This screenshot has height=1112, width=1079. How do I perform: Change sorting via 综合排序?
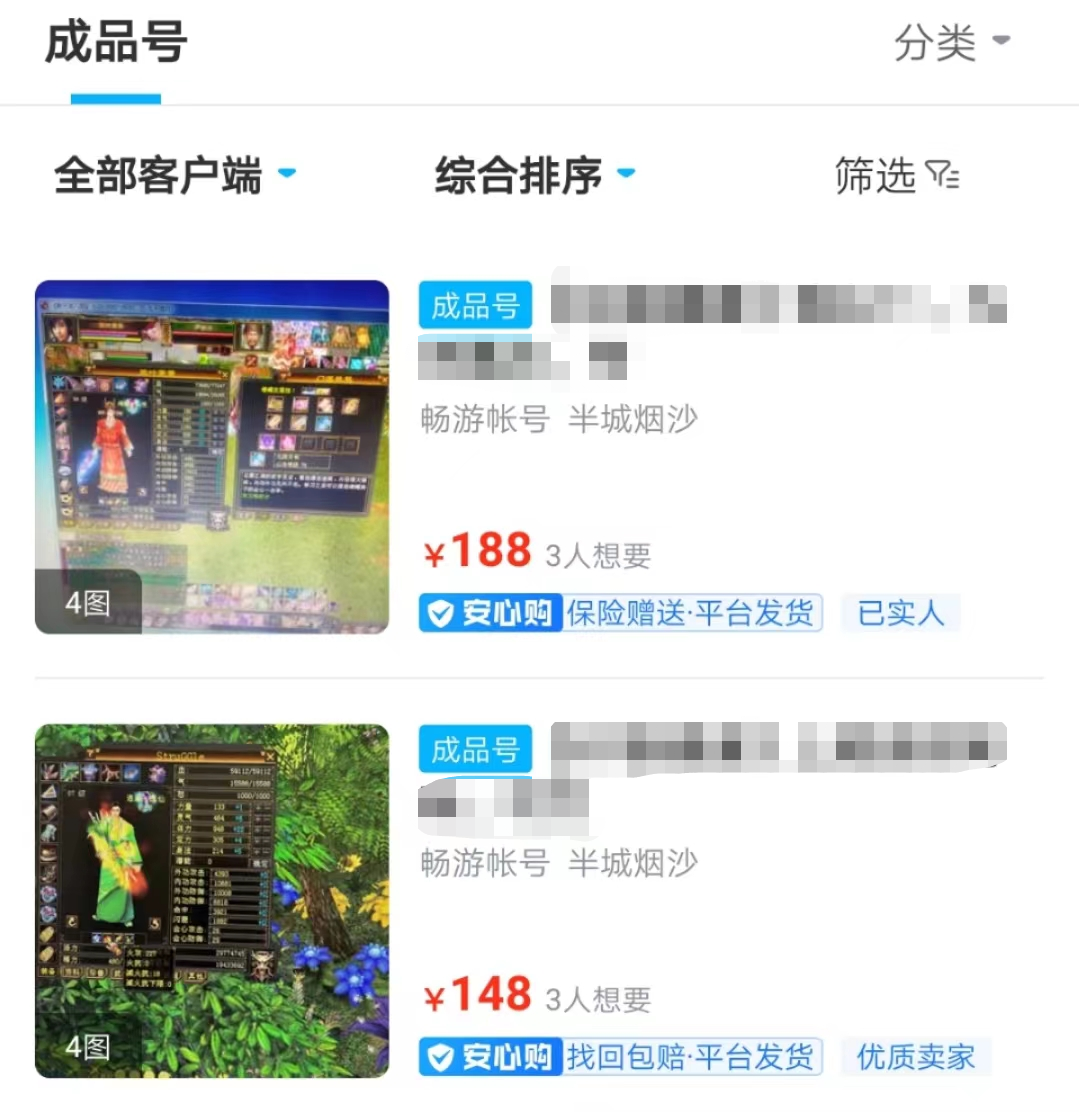click(x=534, y=176)
